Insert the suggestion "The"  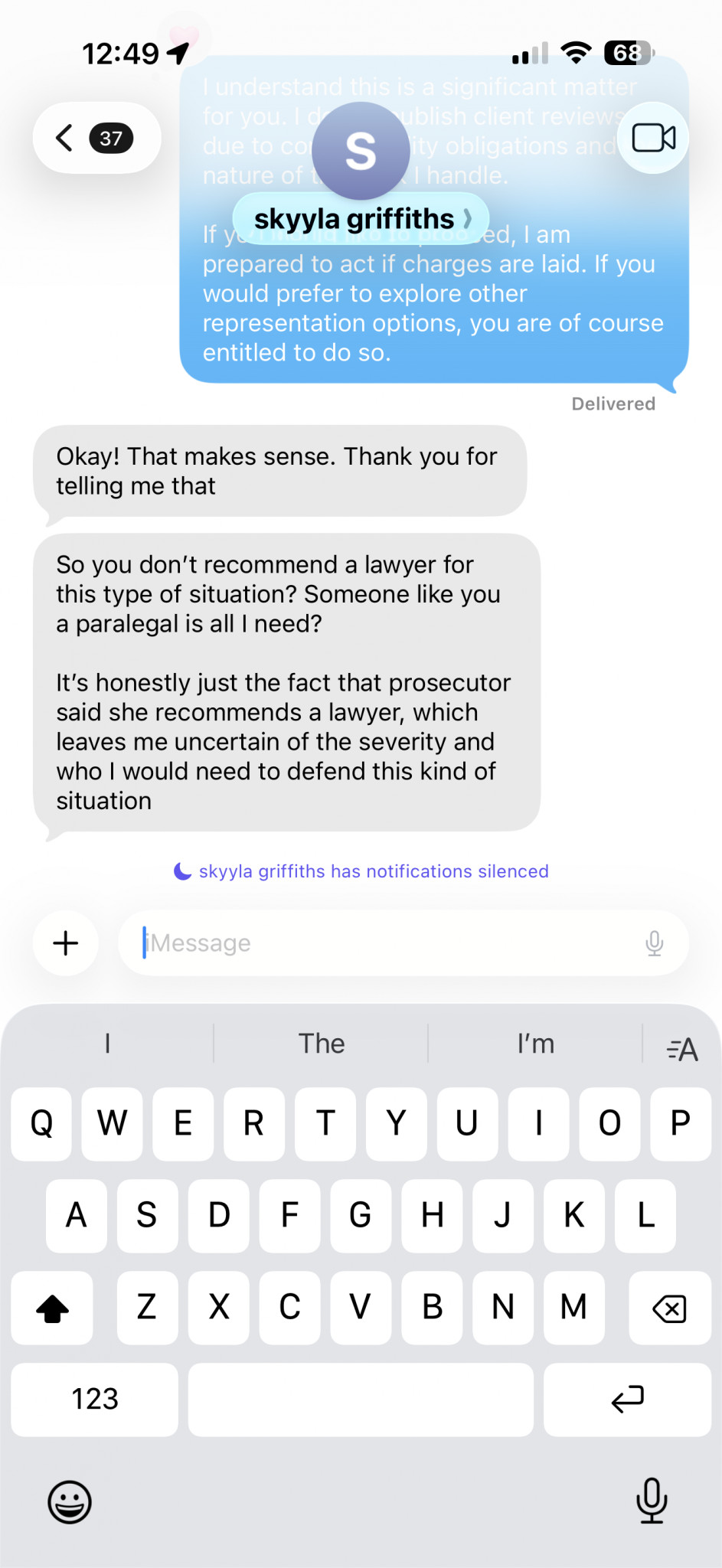(x=321, y=1044)
